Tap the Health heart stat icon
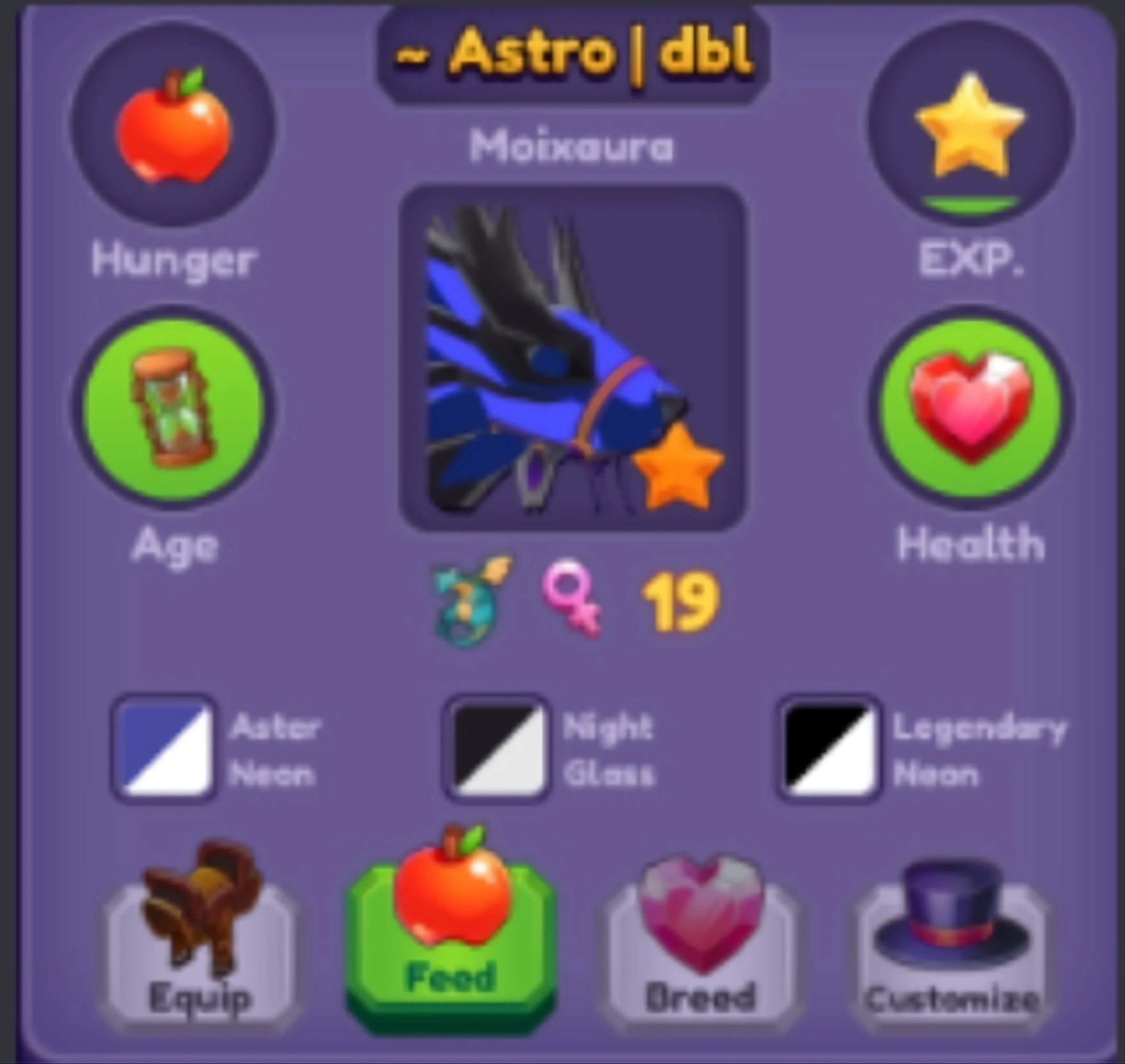Screen dimensions: 1125x1064 pyautogui.click(x=971, y=408)
